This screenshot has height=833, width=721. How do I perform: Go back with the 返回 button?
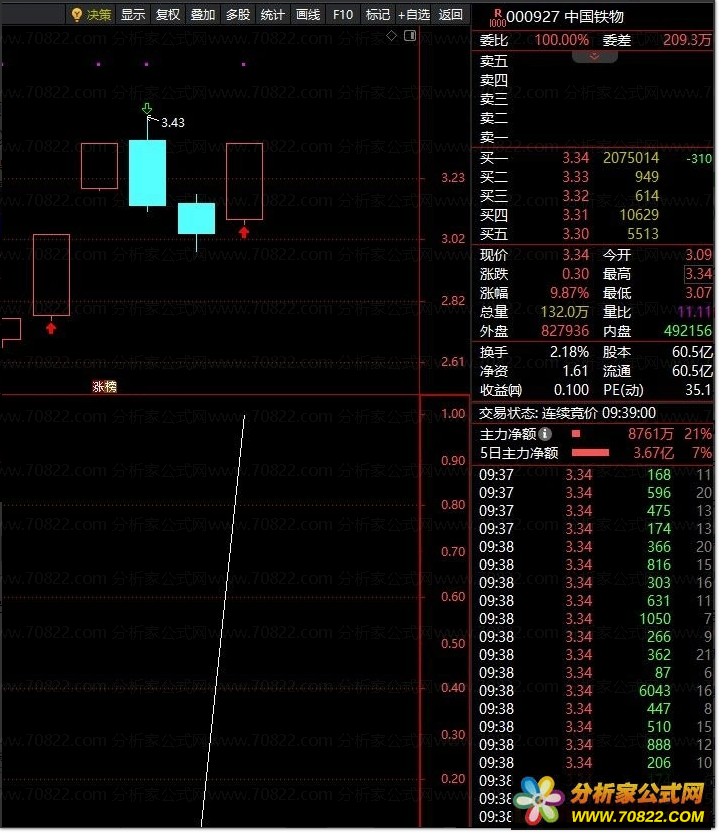(x=451, y=15)
